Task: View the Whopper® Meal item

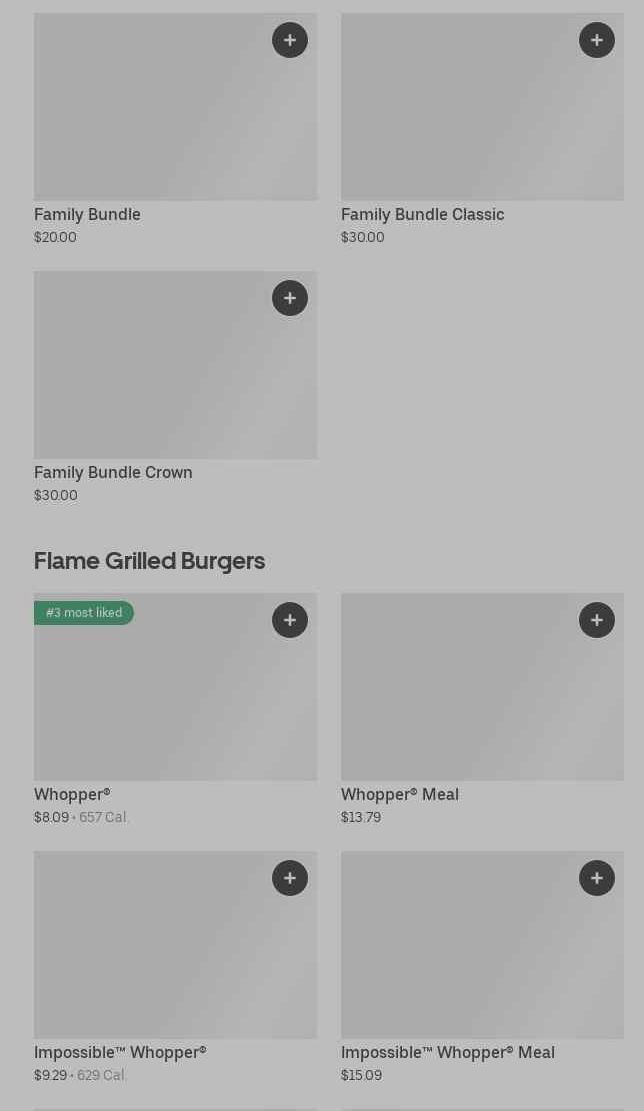Action: click(460, 700)
